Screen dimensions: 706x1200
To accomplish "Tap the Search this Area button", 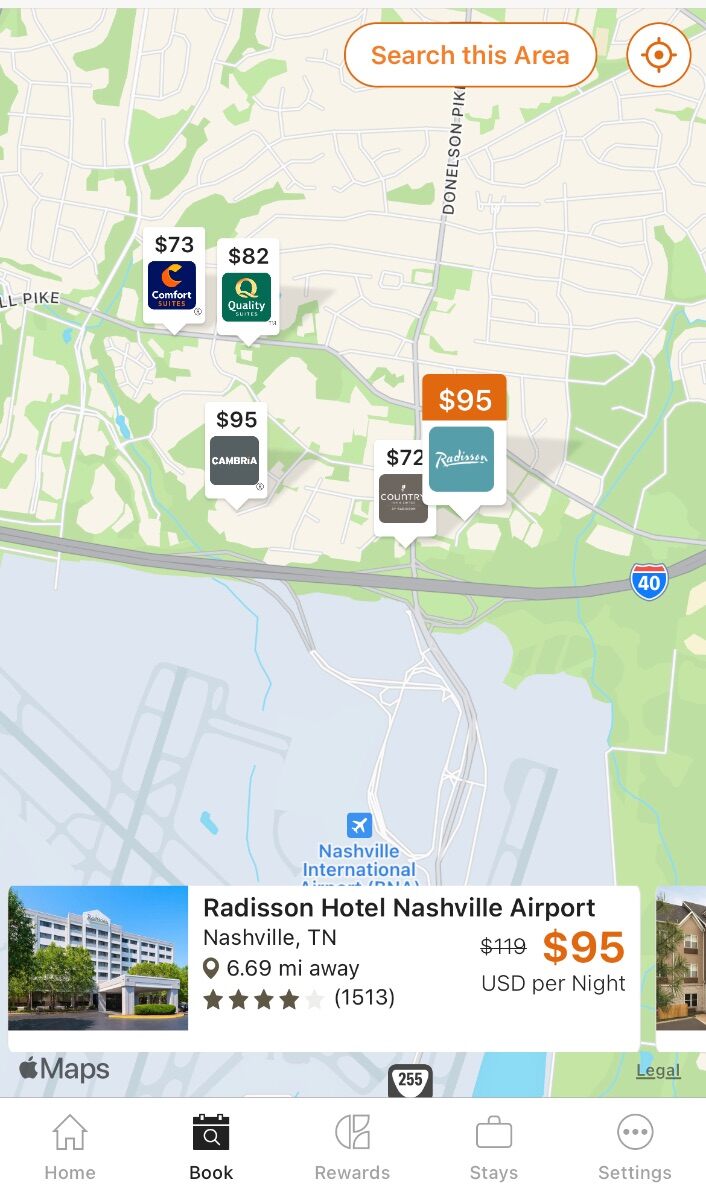I will tap(470, 55).
